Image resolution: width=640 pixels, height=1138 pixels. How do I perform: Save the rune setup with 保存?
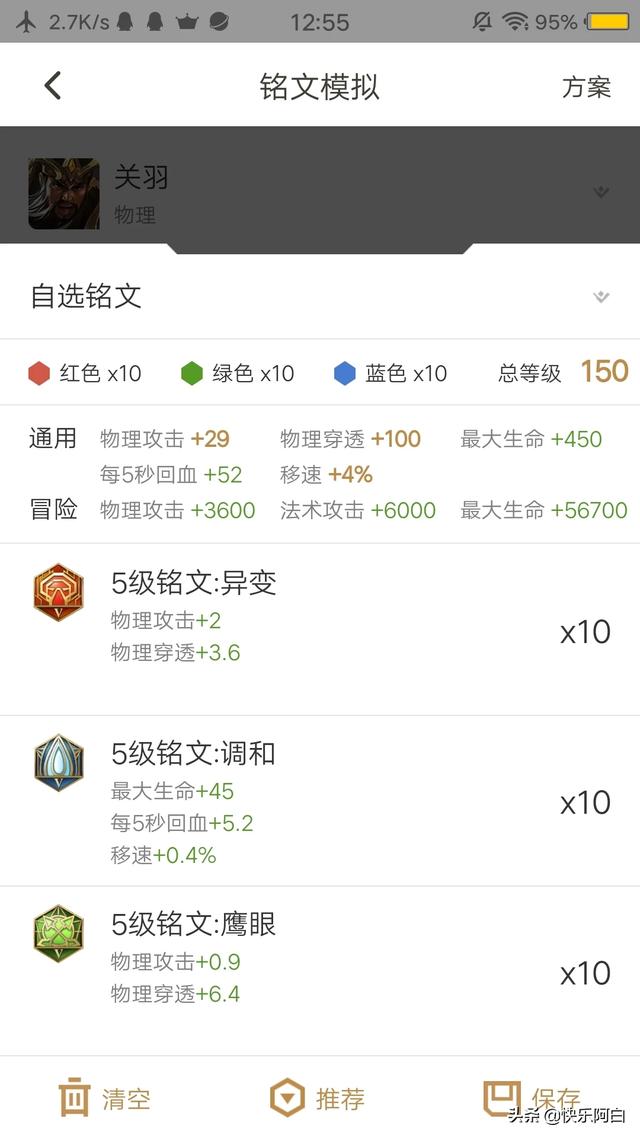pos(532,1098)
